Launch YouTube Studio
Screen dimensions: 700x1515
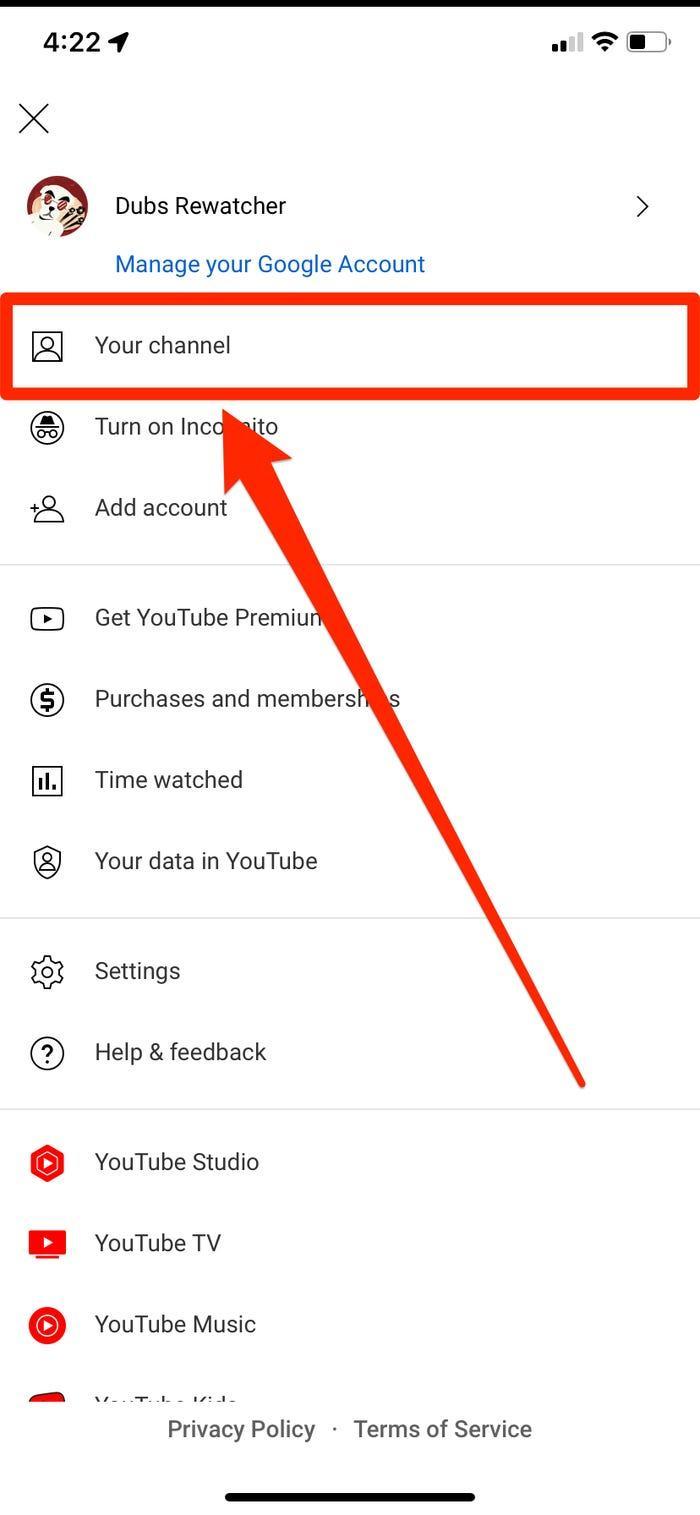pos(176,1162)
